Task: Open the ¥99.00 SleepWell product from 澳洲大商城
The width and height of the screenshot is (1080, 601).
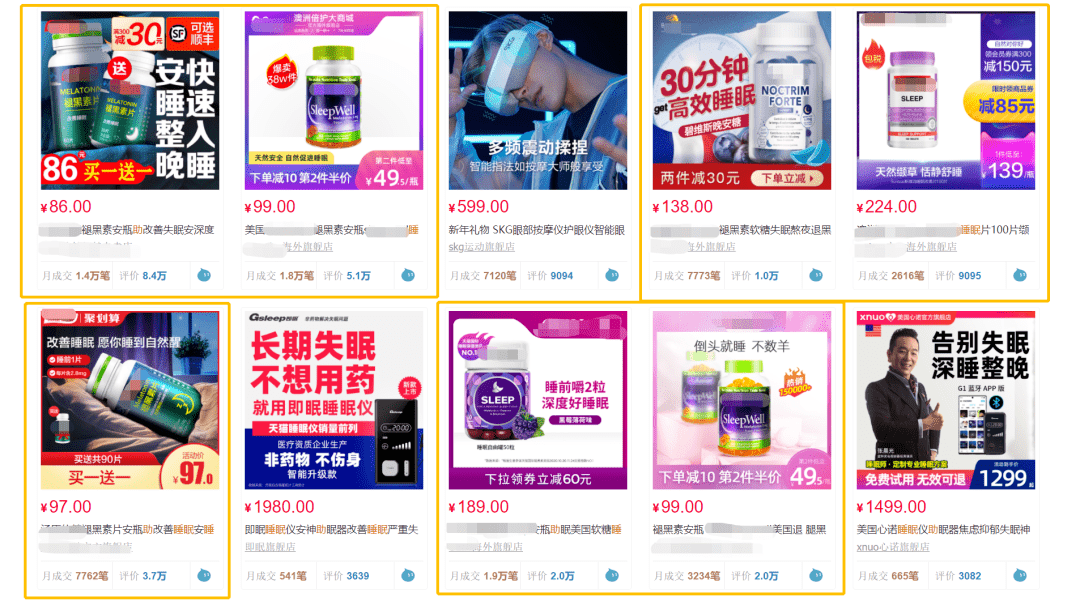Action: click(333, 100)
